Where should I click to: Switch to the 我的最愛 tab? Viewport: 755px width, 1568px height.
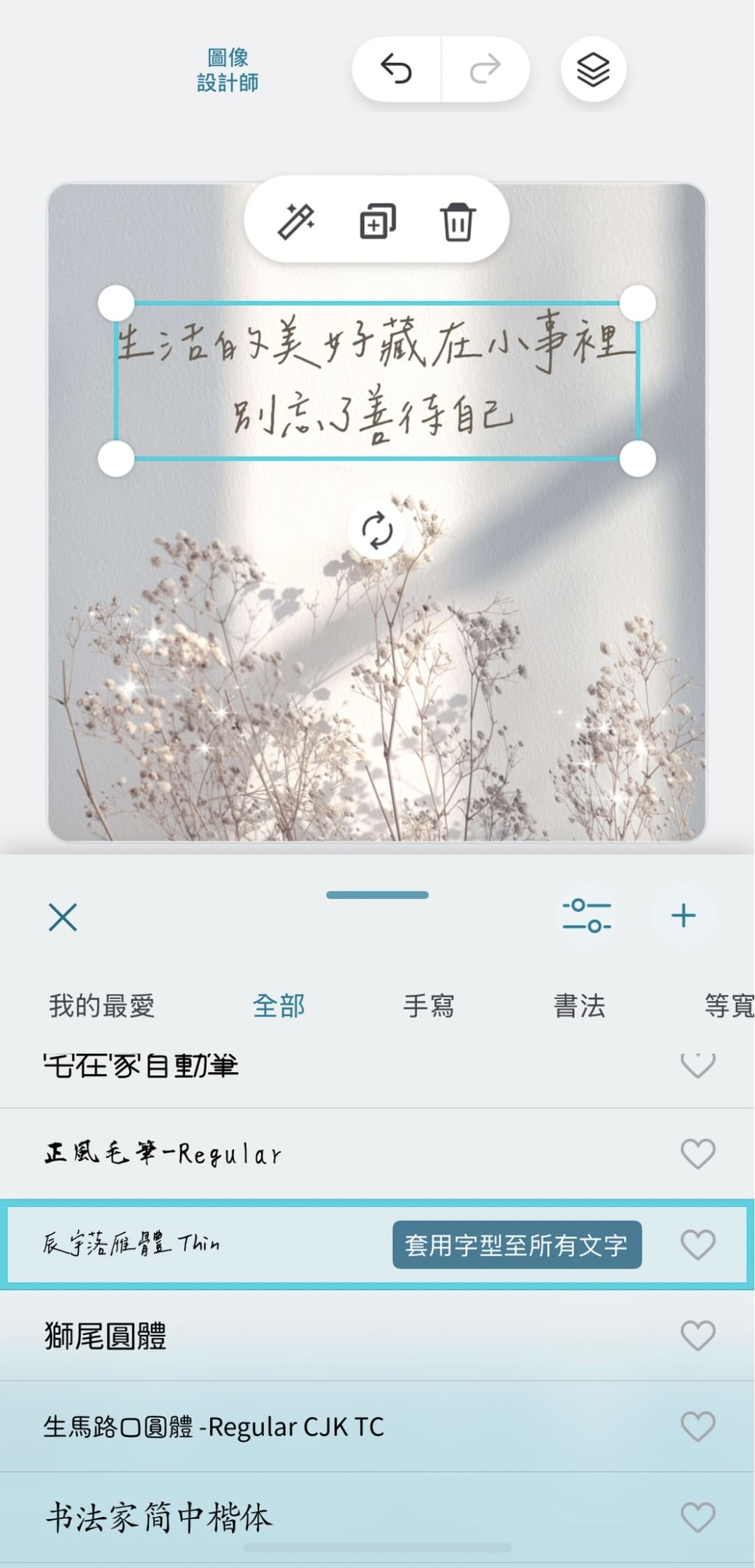101,1006
